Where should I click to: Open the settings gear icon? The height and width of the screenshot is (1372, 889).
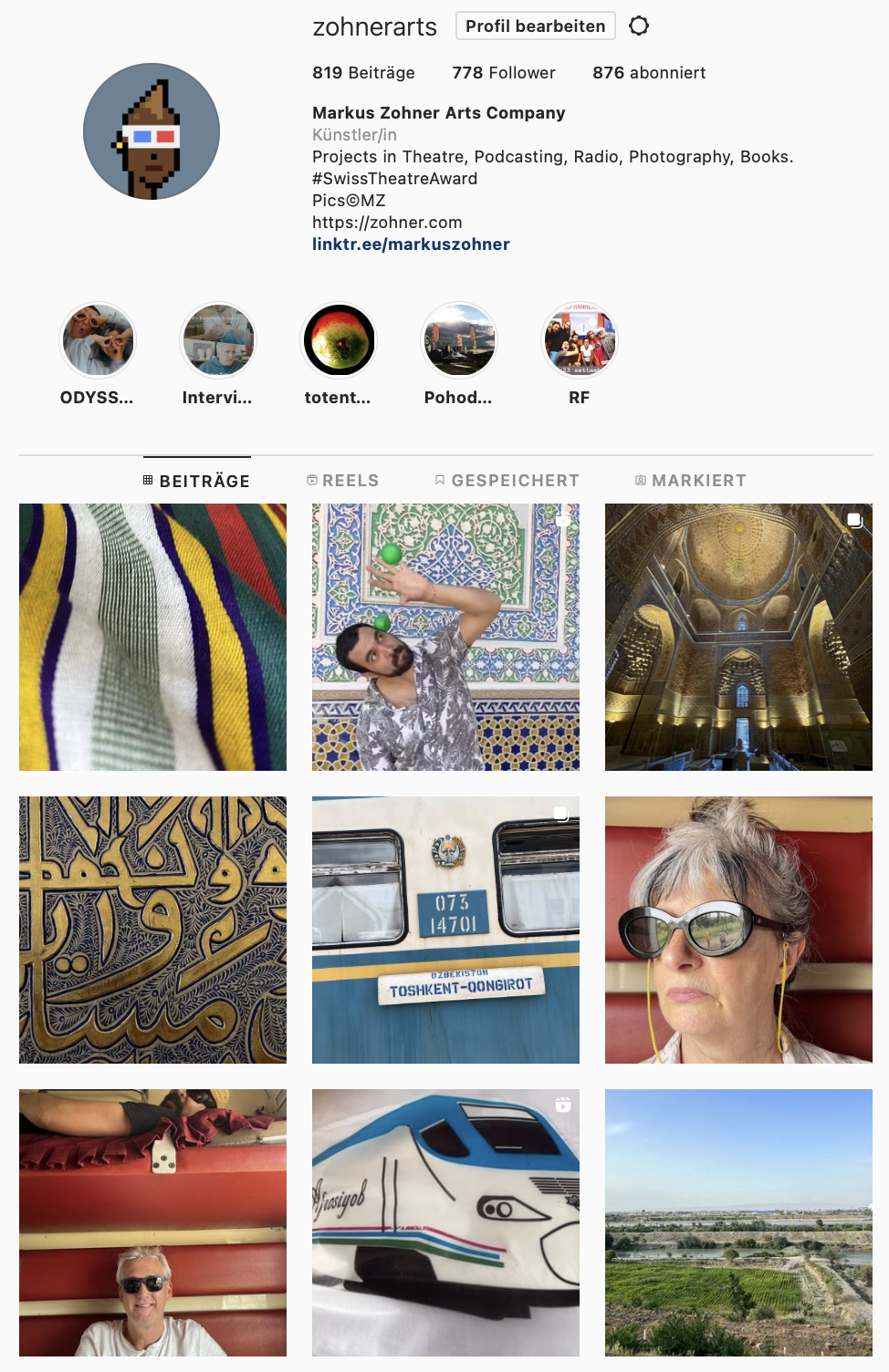[639, 26]
